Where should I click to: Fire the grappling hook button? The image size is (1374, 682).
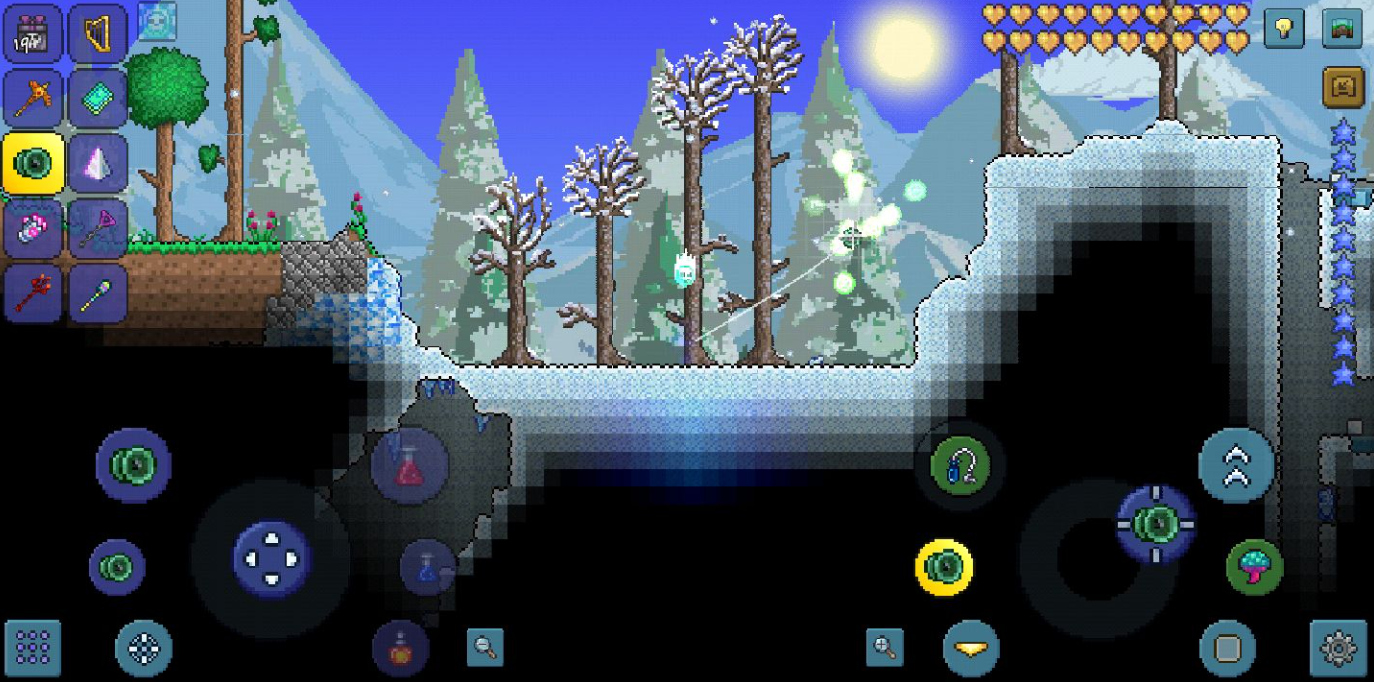[959, 466]
